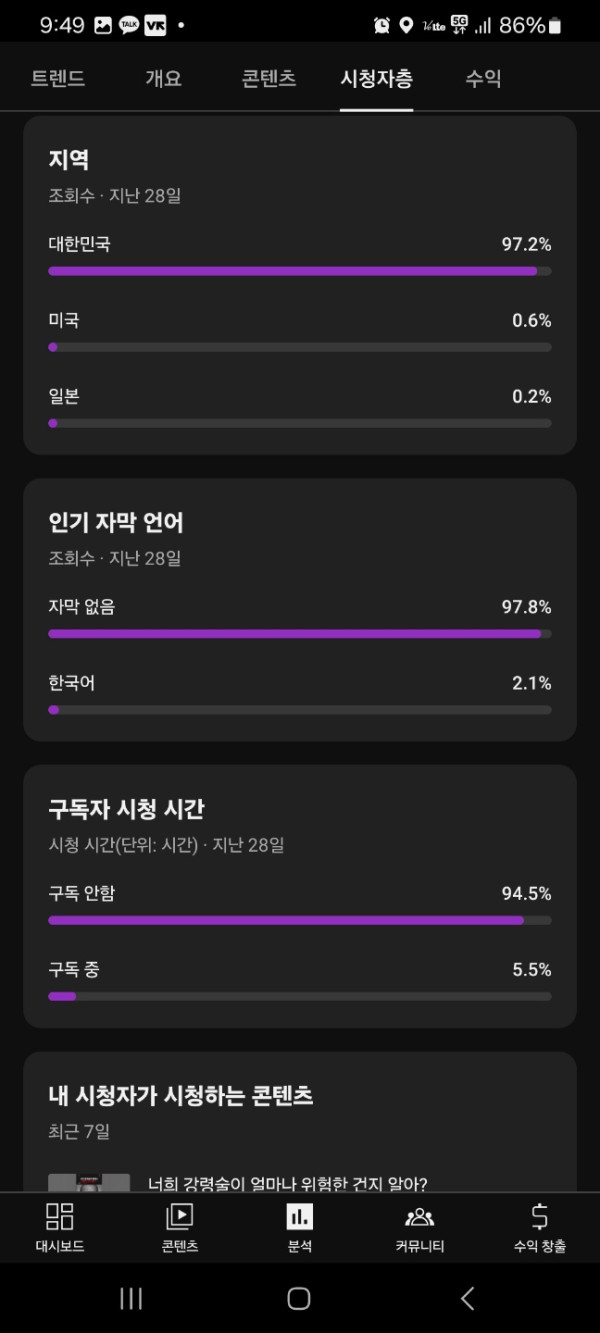Select the 콘텐츠 top tab
600x1333 pixels.
[x=269, y=79]
